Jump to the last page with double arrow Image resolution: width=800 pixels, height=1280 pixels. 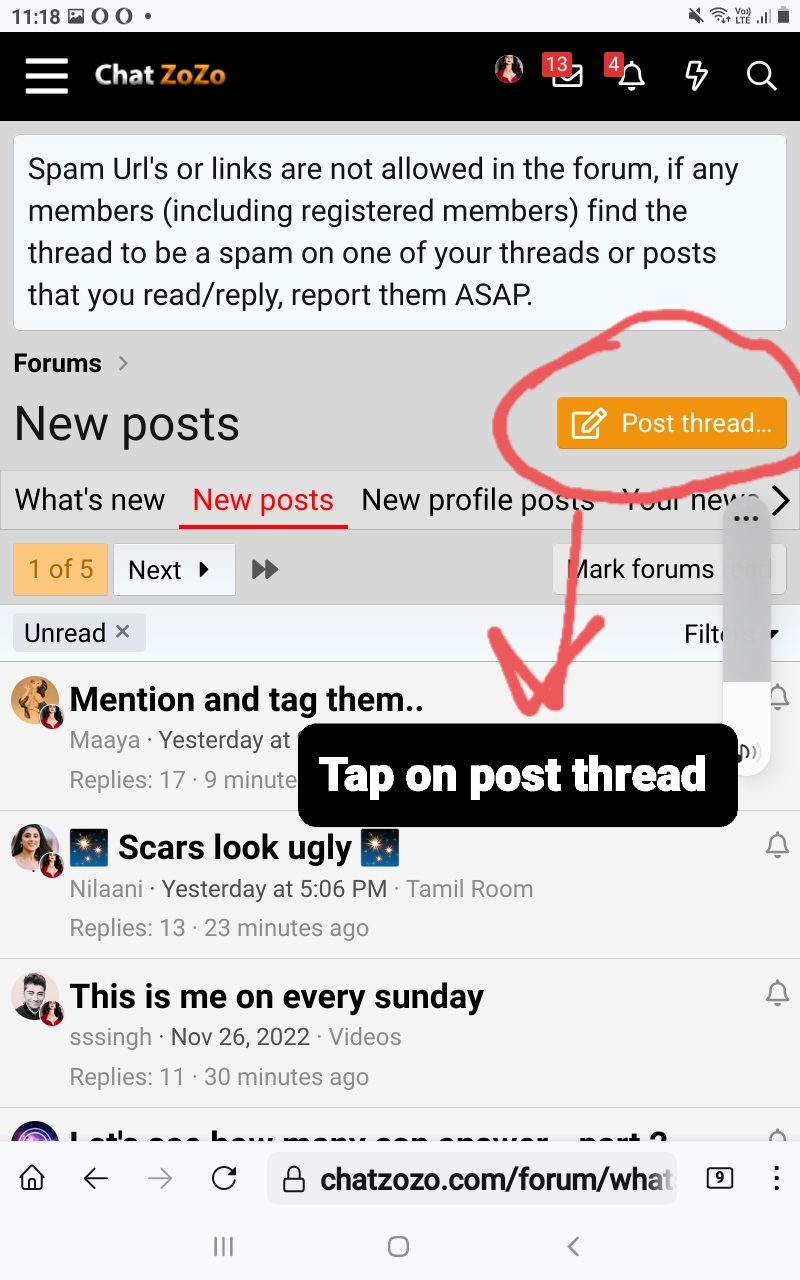(265, 570)
